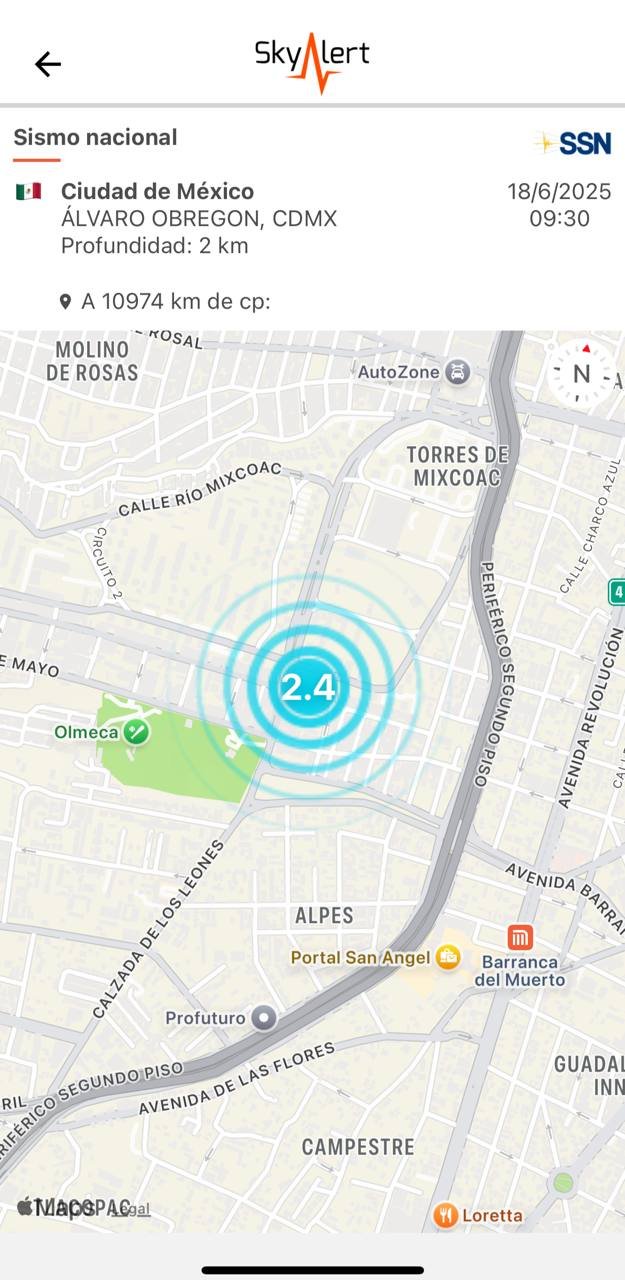Go back with the arrow icon
625x1280 pixels.
pos(48,65)
